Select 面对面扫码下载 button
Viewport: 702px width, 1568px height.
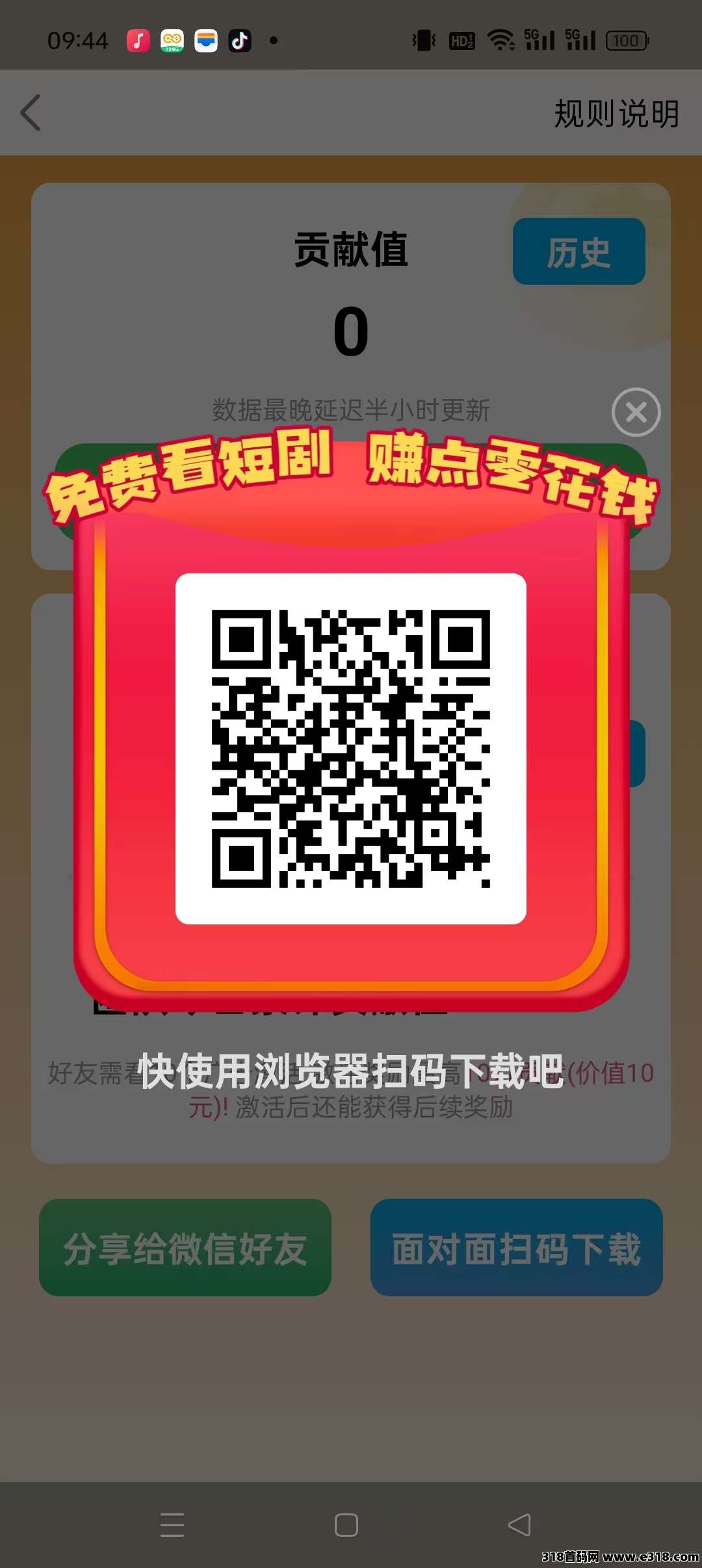(517, 1248)
